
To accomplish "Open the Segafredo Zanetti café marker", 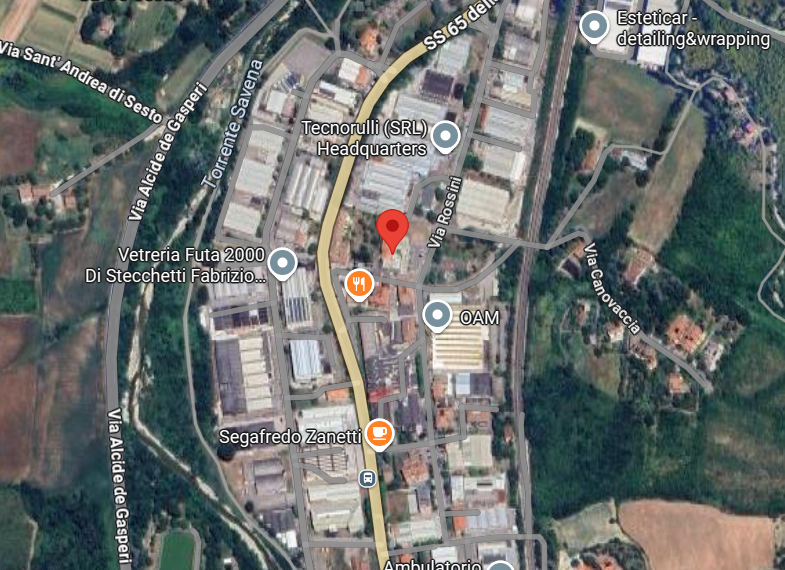I will (x=378, y=432).
